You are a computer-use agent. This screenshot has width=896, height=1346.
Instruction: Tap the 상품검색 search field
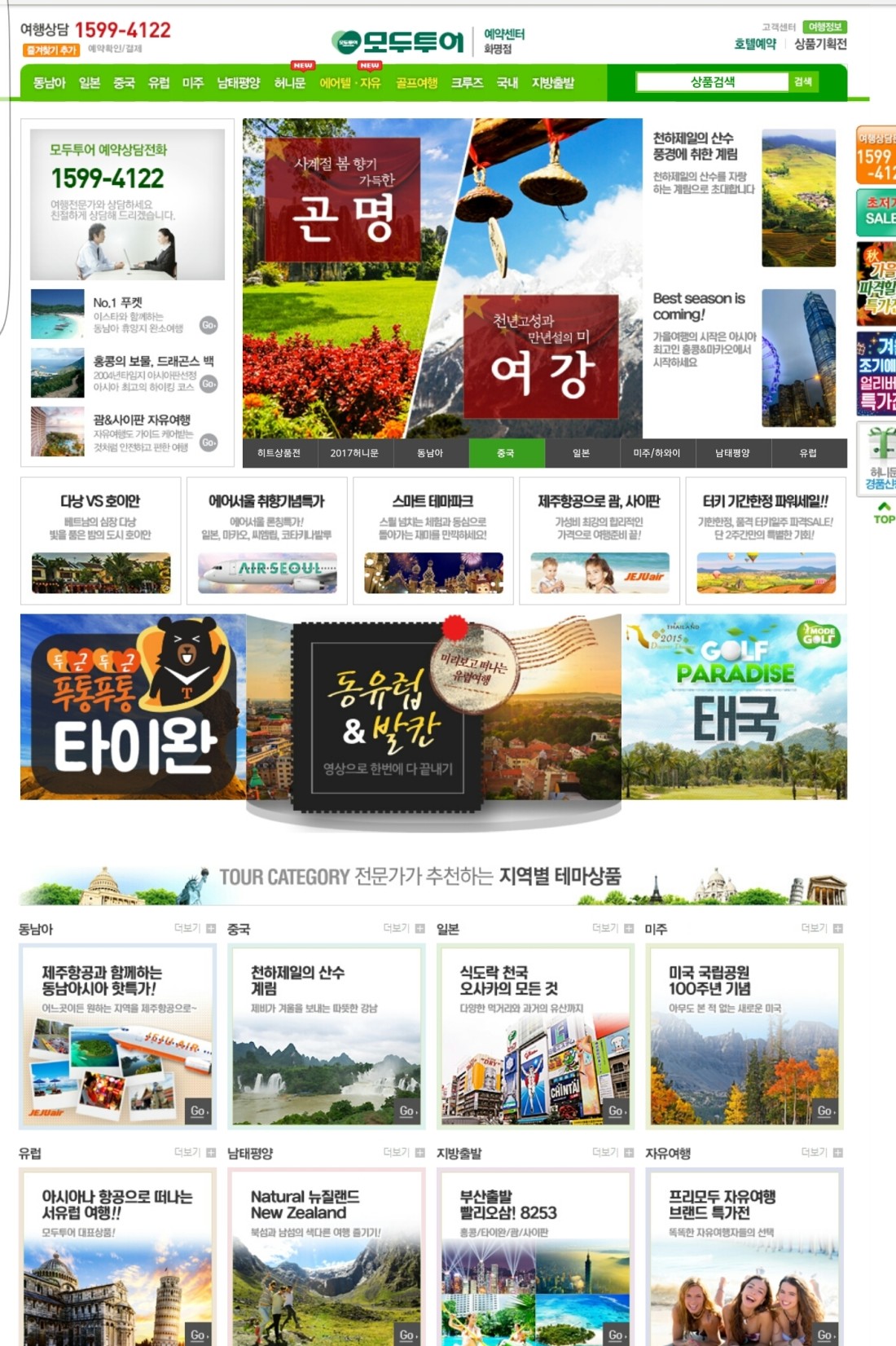point(712,81)
